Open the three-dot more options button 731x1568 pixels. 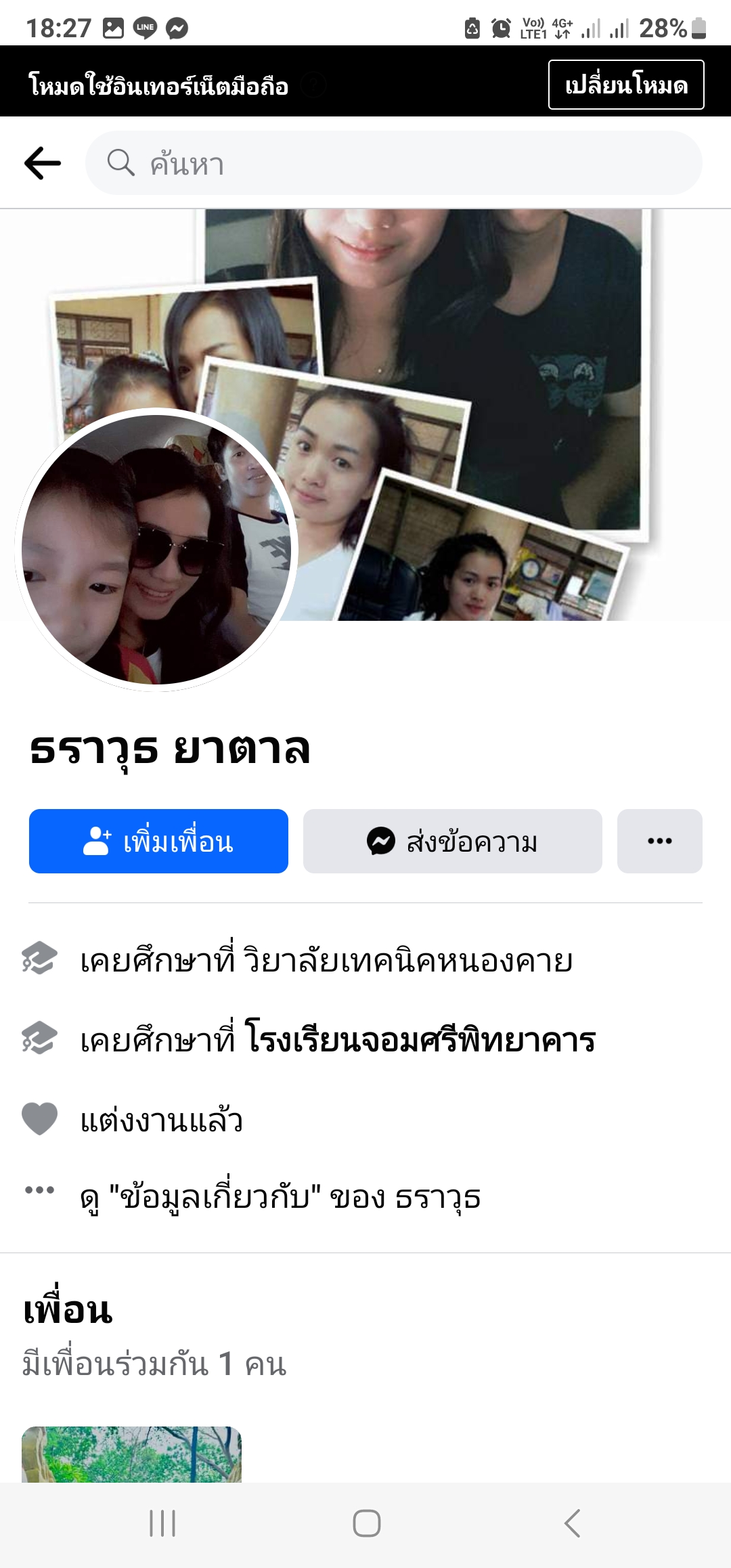(x=659, y=842)
